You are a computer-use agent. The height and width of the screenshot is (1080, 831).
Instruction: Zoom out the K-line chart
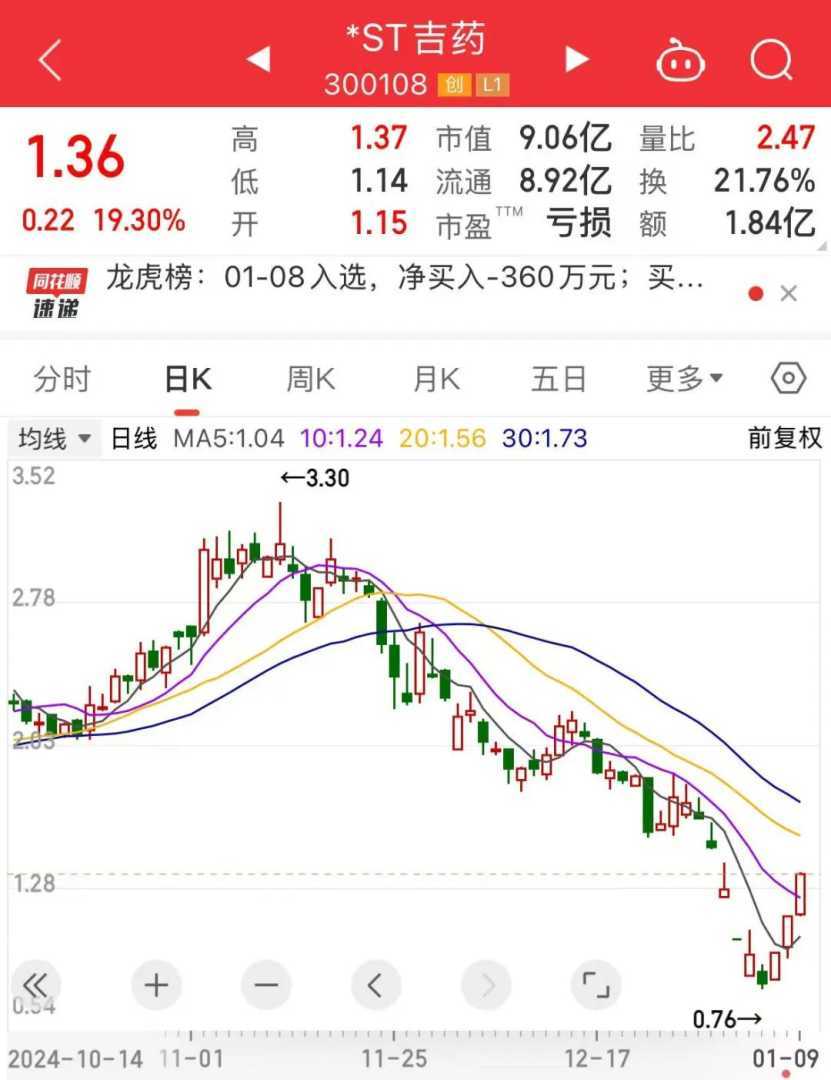266,985
